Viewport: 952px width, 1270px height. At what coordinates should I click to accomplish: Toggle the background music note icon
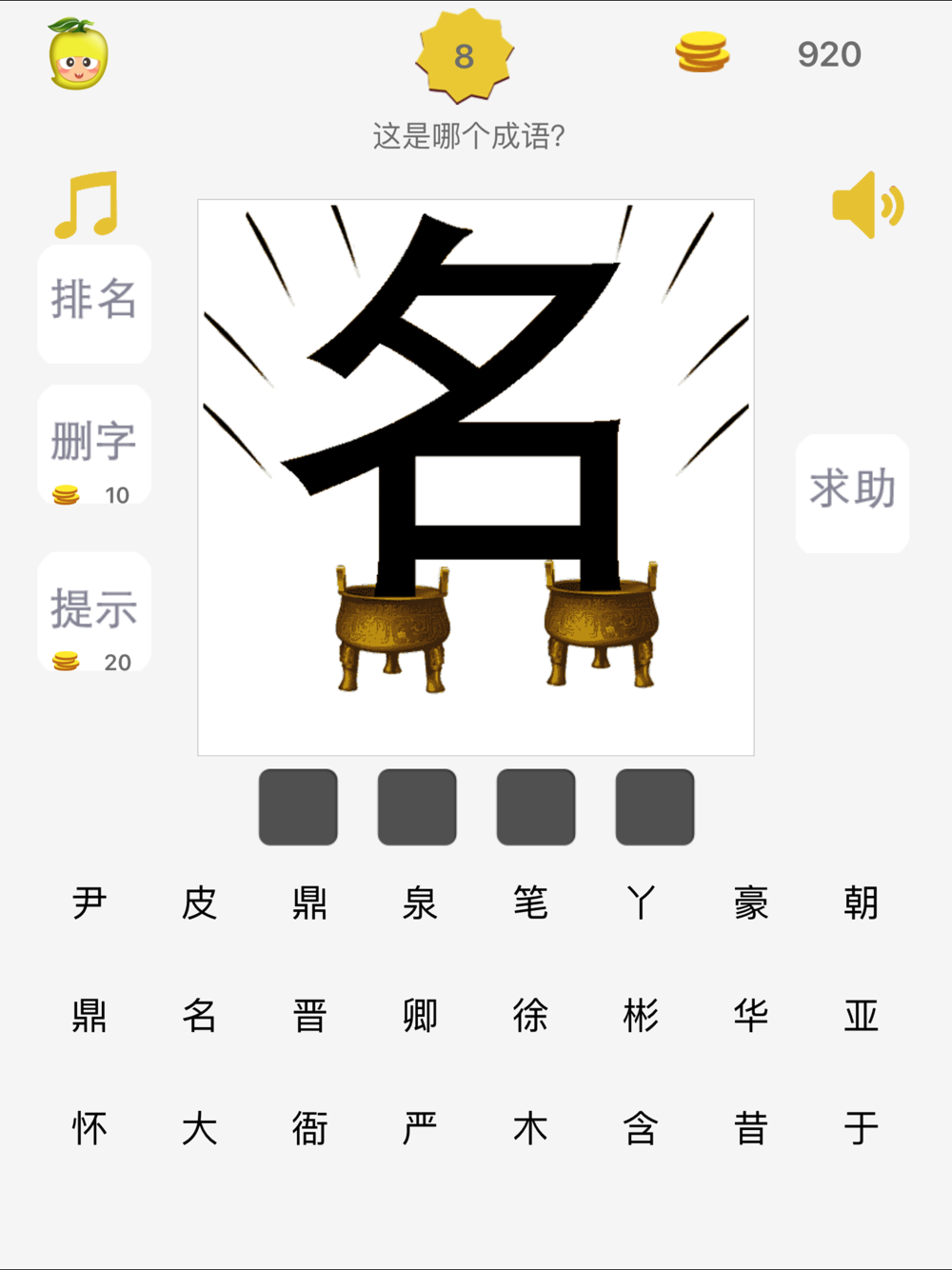(88, 205)
